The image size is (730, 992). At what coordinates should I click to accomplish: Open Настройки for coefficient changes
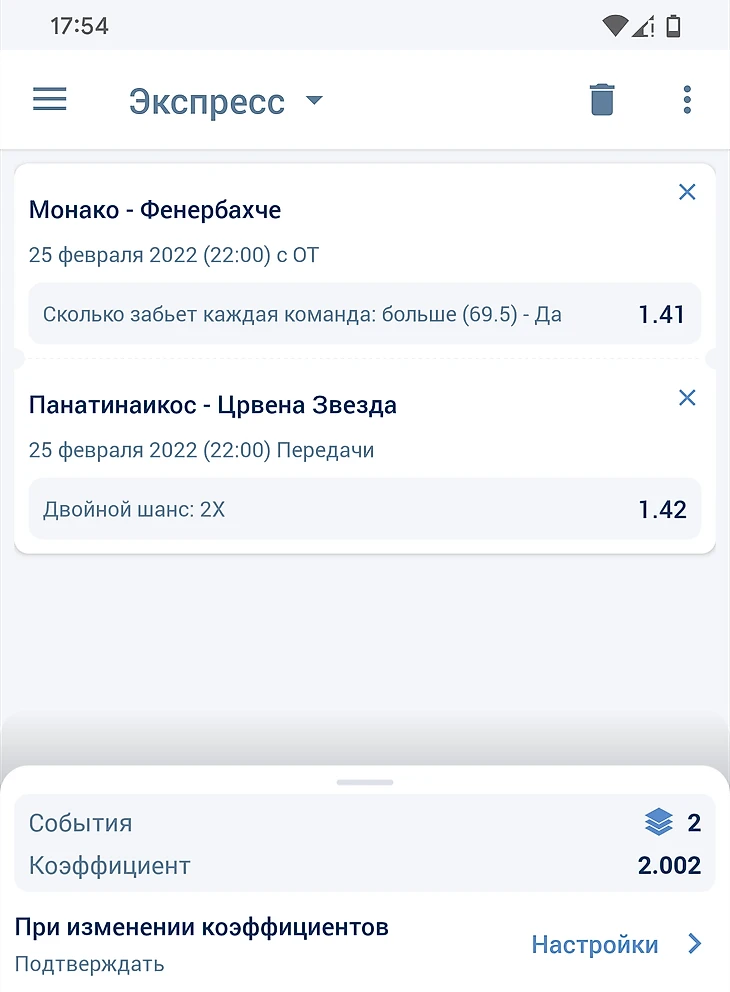(615, 944)
